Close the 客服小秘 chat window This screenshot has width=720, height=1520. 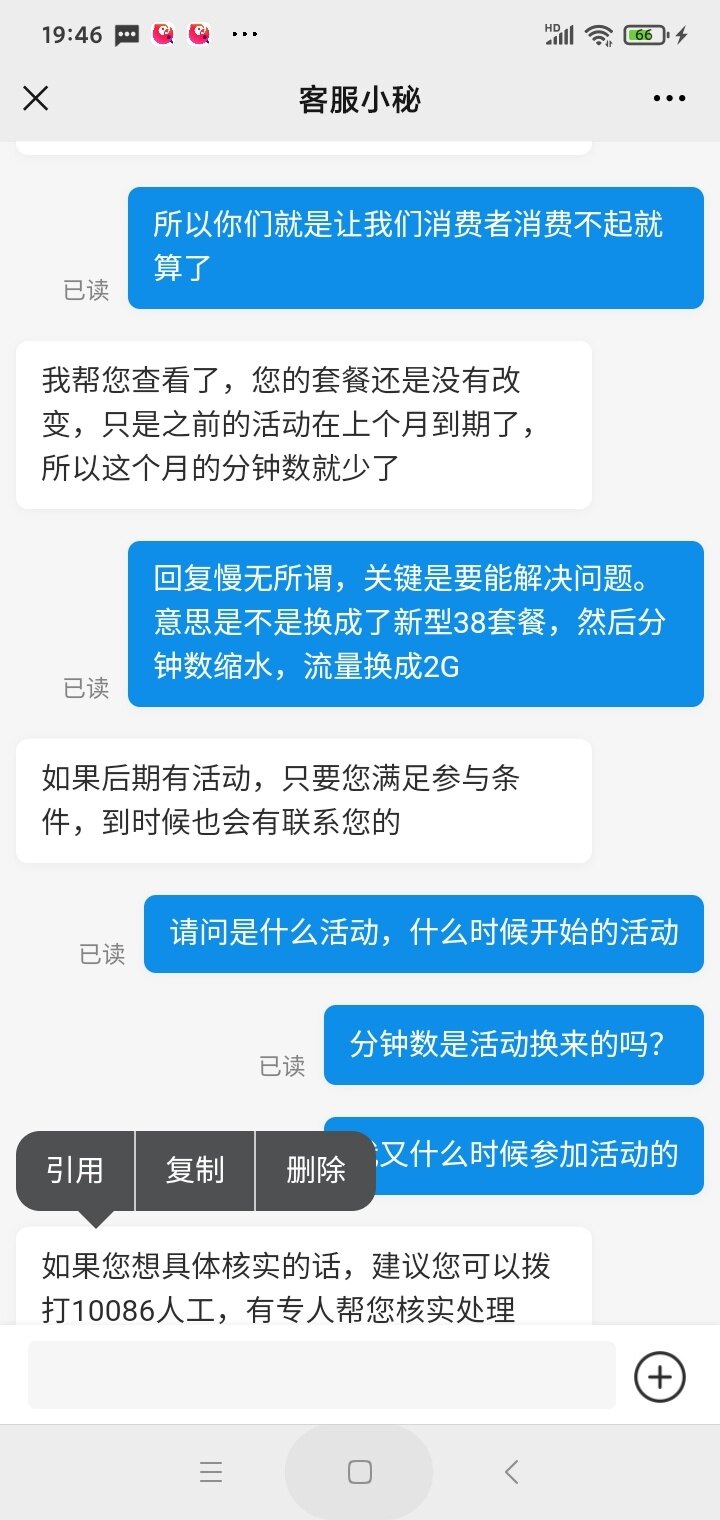click(x=36, y=98)
